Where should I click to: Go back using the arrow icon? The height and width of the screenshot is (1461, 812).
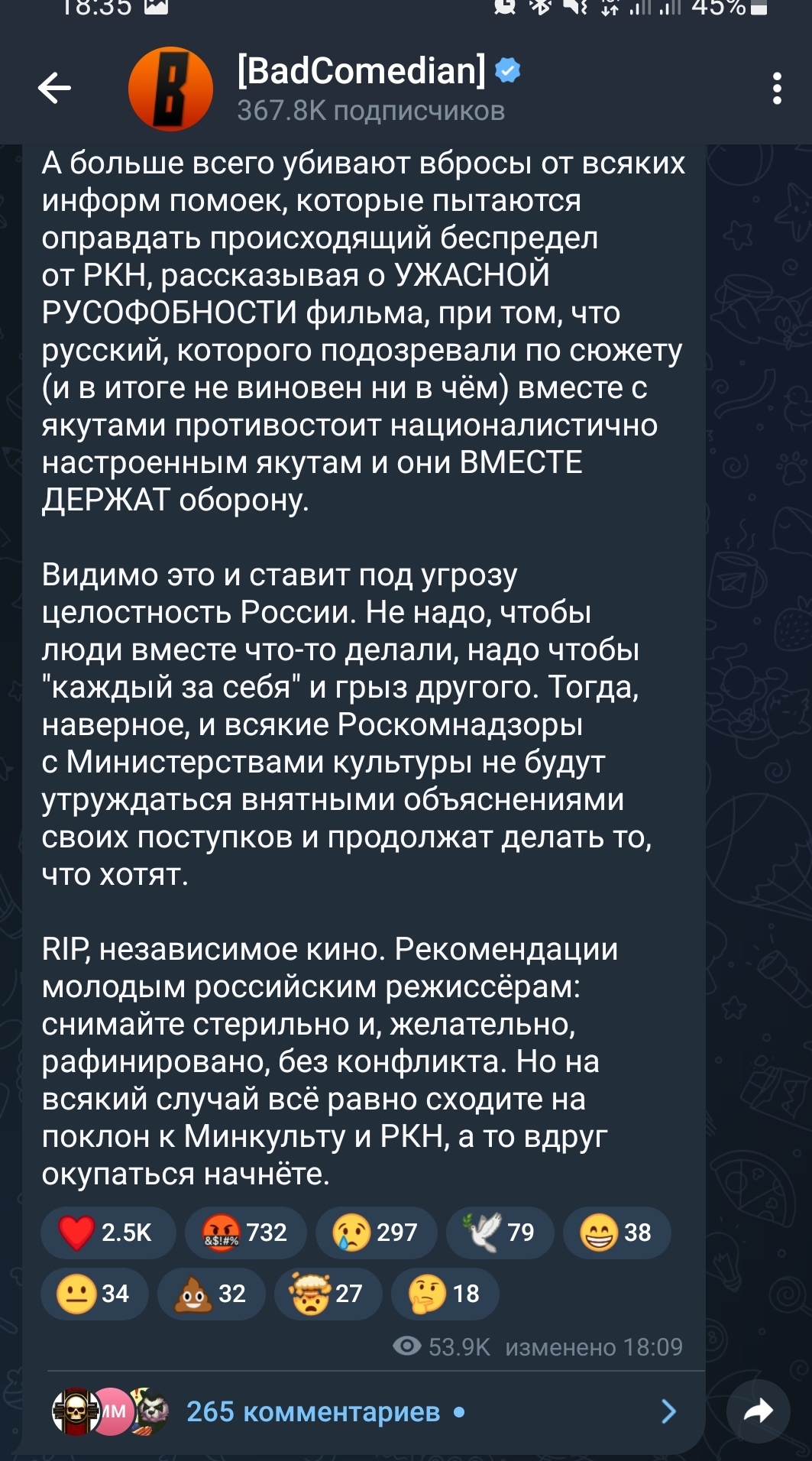(x=54, y=88)
